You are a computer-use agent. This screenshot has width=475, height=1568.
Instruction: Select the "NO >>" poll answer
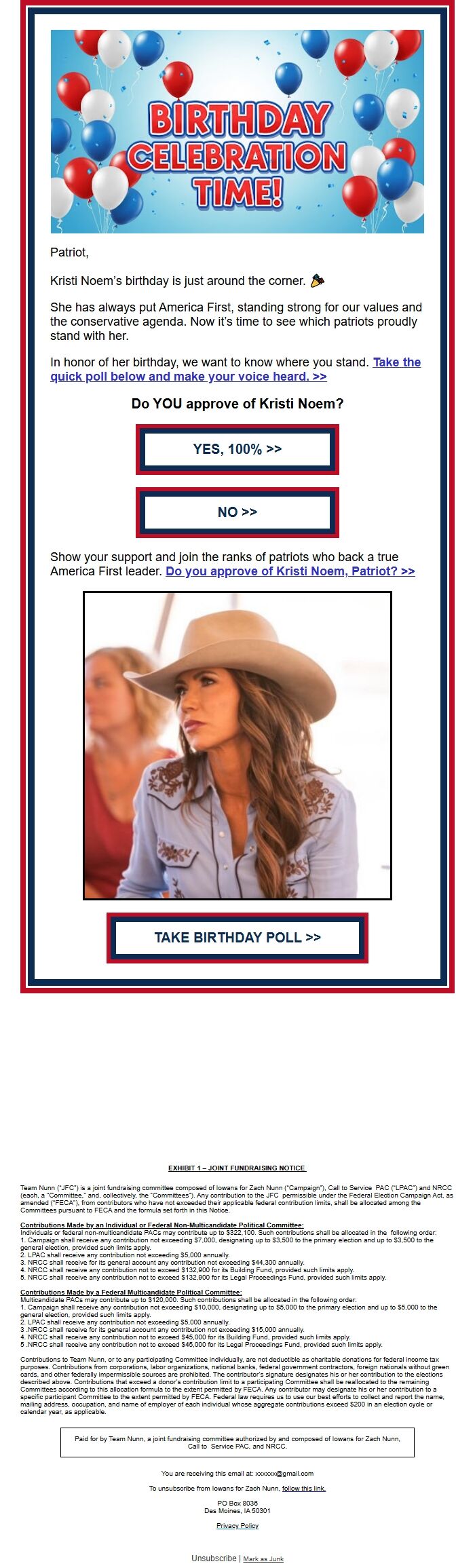point(237,512)
